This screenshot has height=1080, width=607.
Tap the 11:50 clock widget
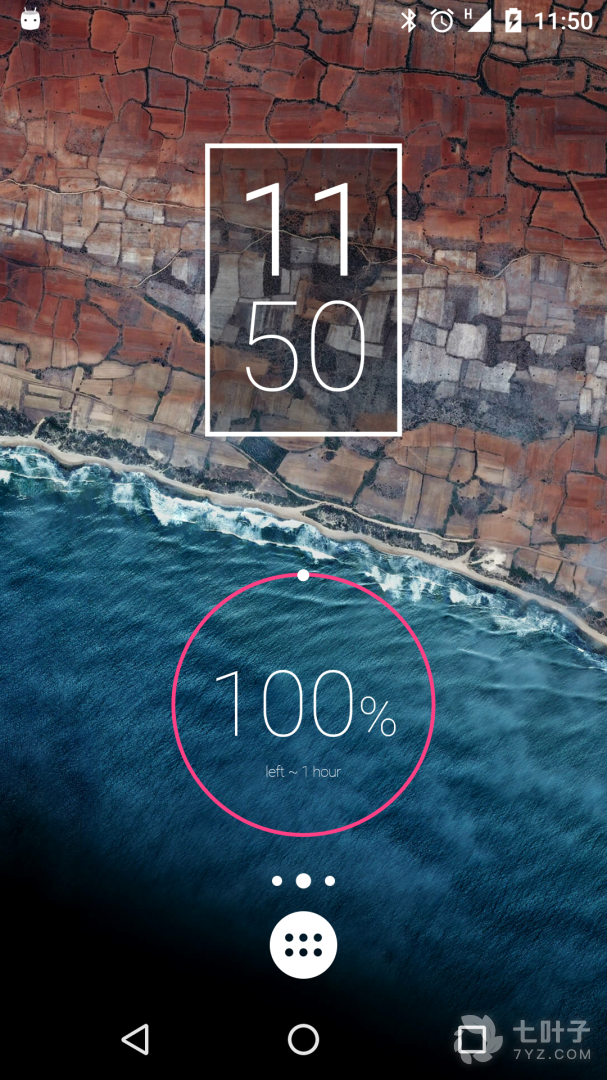(303, 290)
